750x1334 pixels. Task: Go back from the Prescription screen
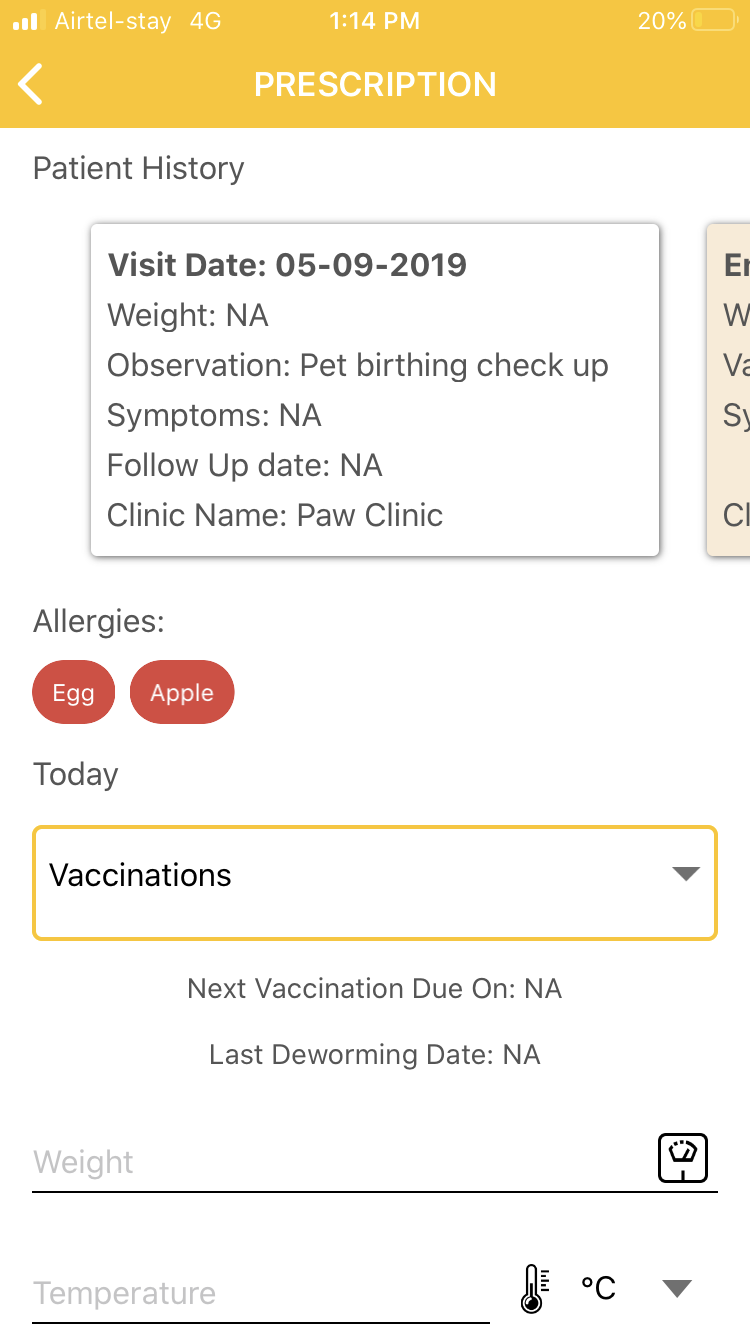coord(31,84)
